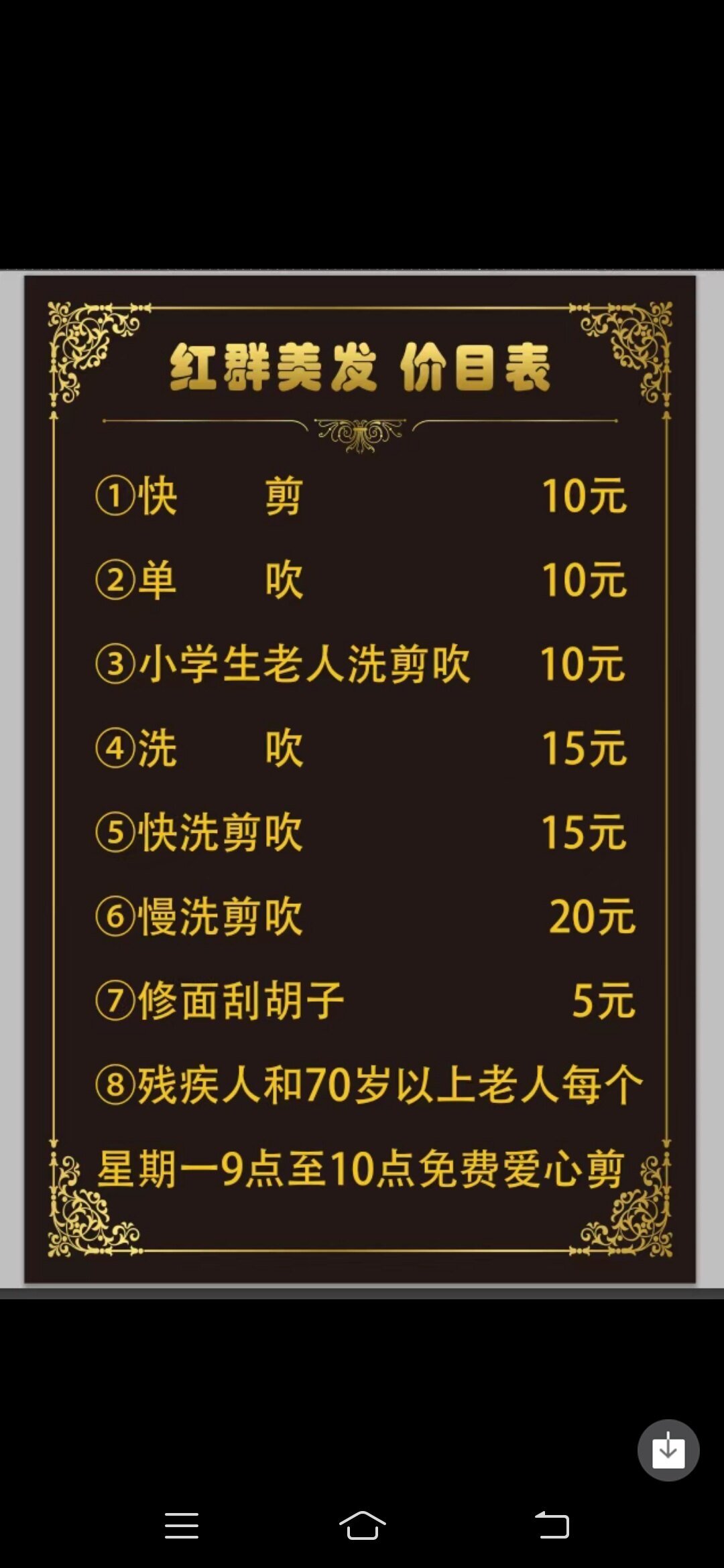724x1568 pixels.
Task: Go to the home screen
Action: coord(362,1526)
